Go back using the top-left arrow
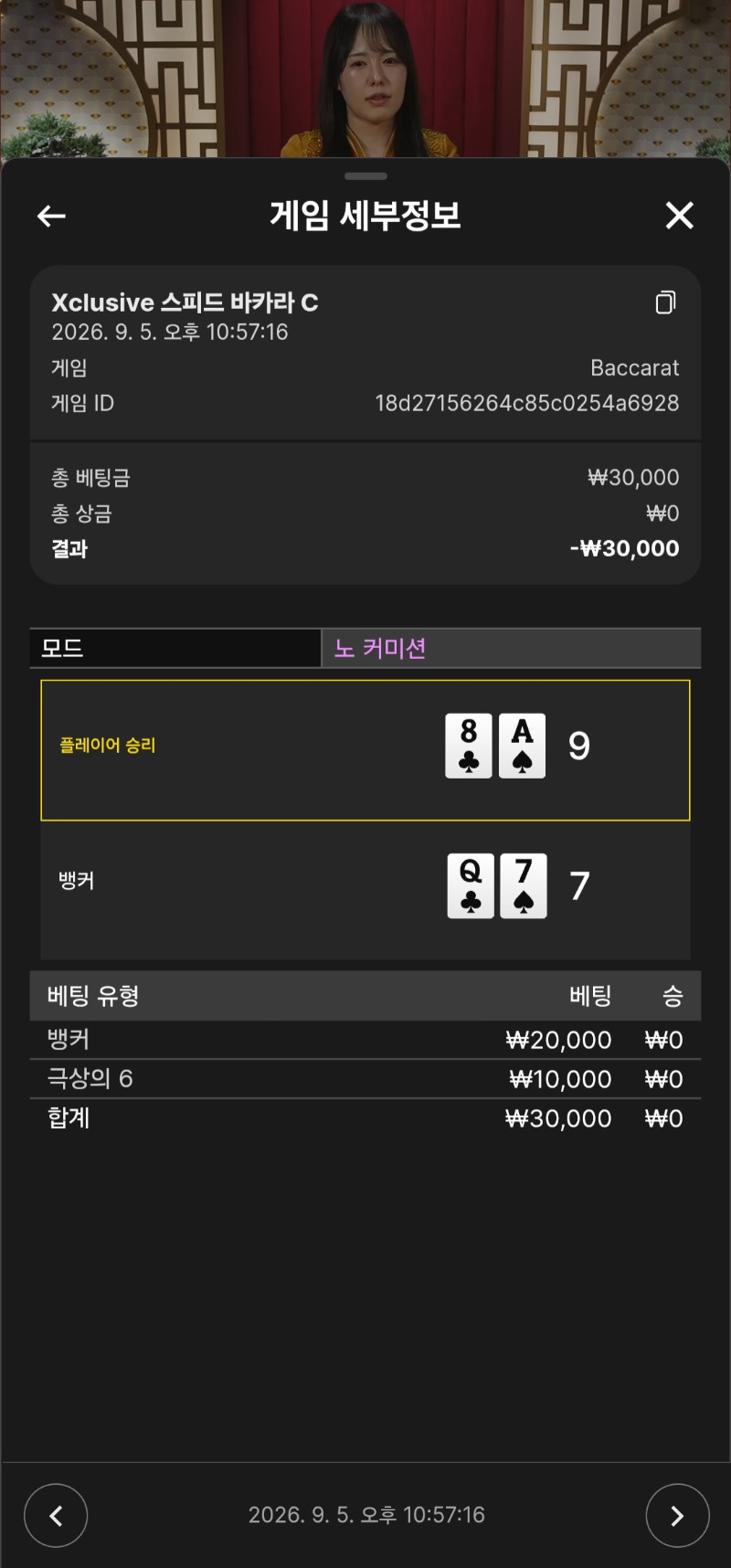Image resolution: width=731 pixels, height=1568 pixels. click(51, 216)
